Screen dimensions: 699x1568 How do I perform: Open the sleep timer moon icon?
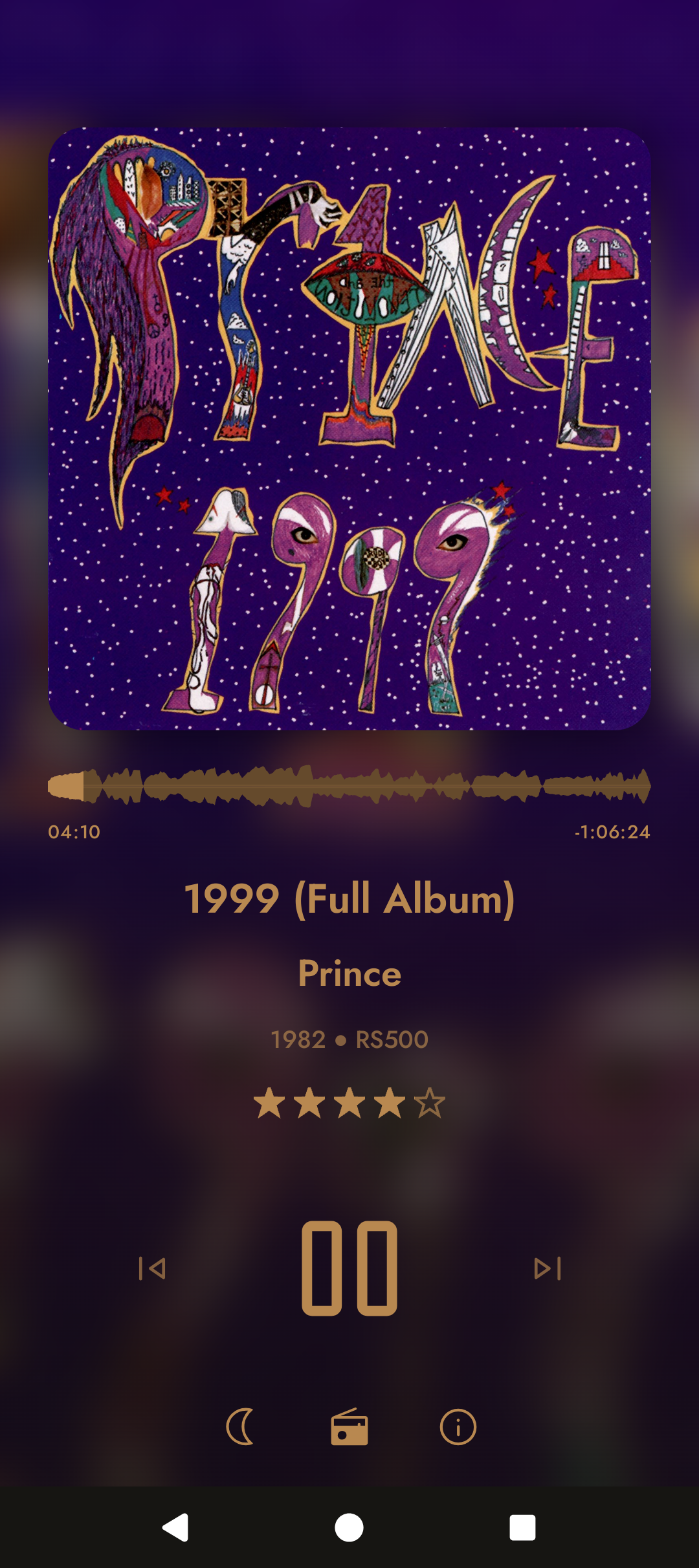[x=240, y=1426]
